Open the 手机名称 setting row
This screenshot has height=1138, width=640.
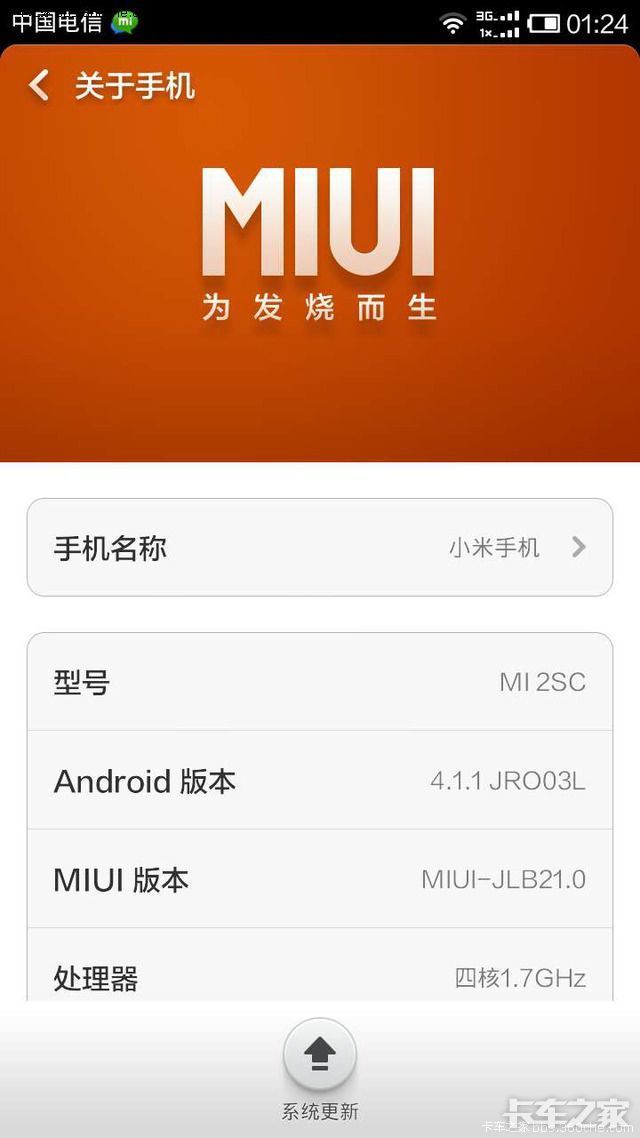[320, 547]
